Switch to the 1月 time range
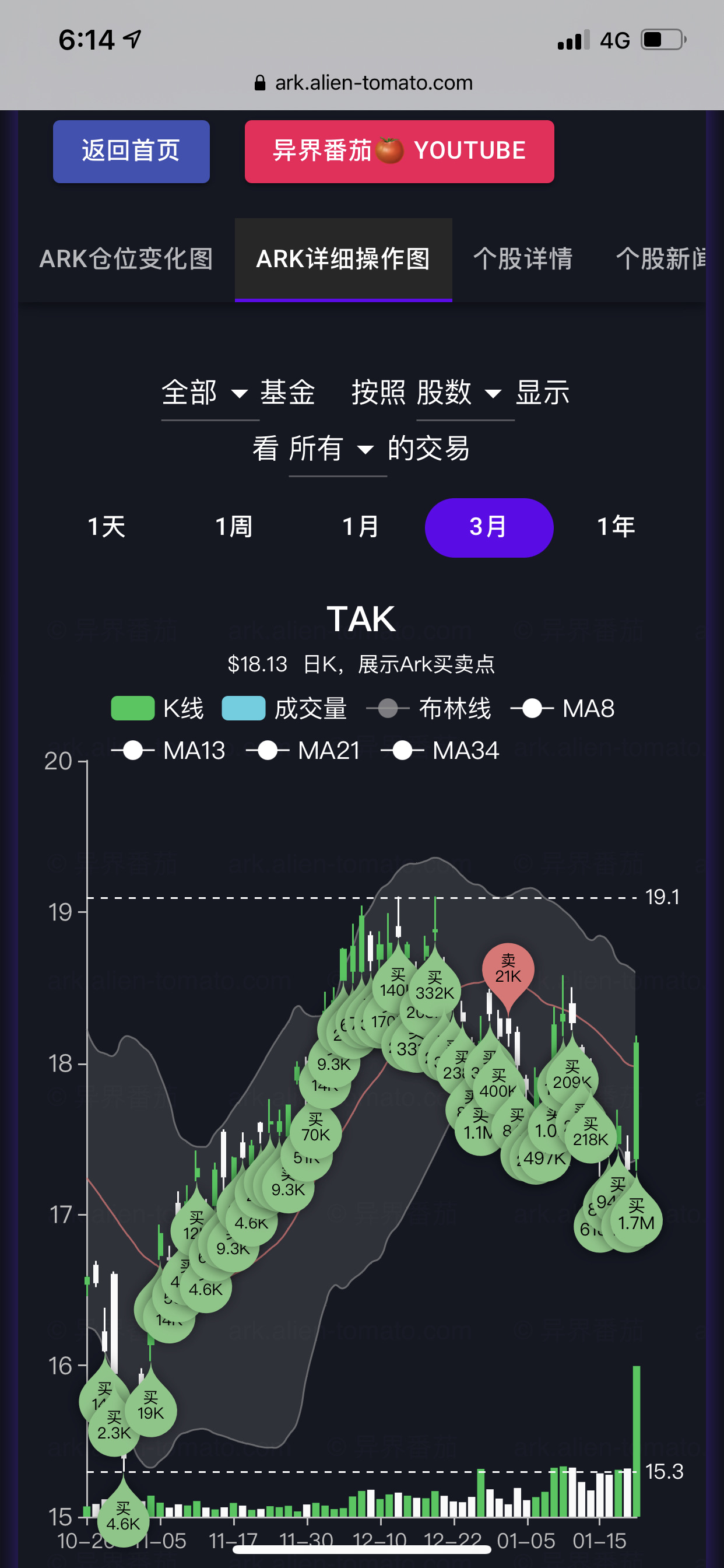 (x=361, y=527)
